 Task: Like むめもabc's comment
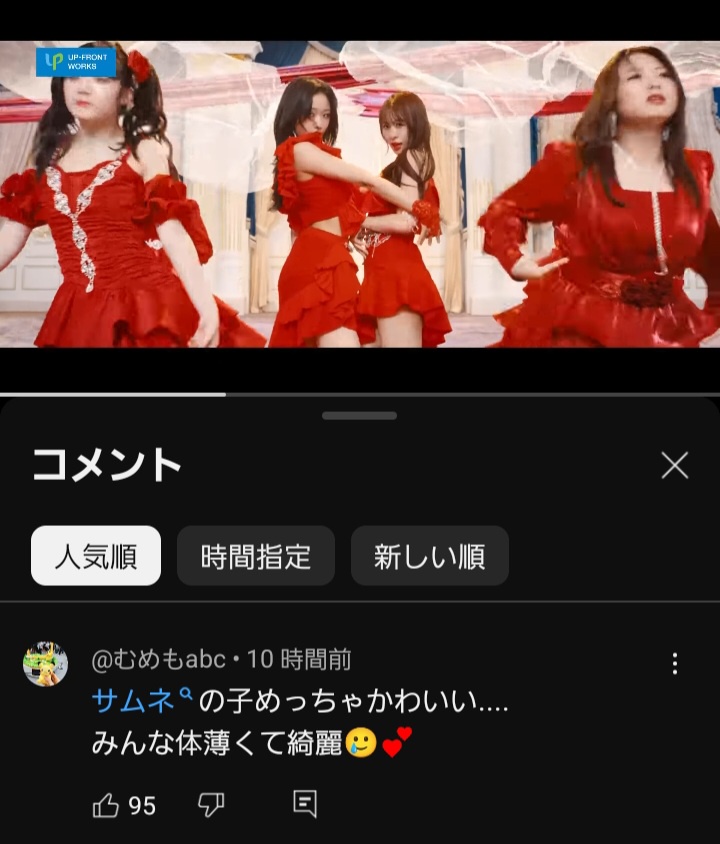tap(106, 805)
